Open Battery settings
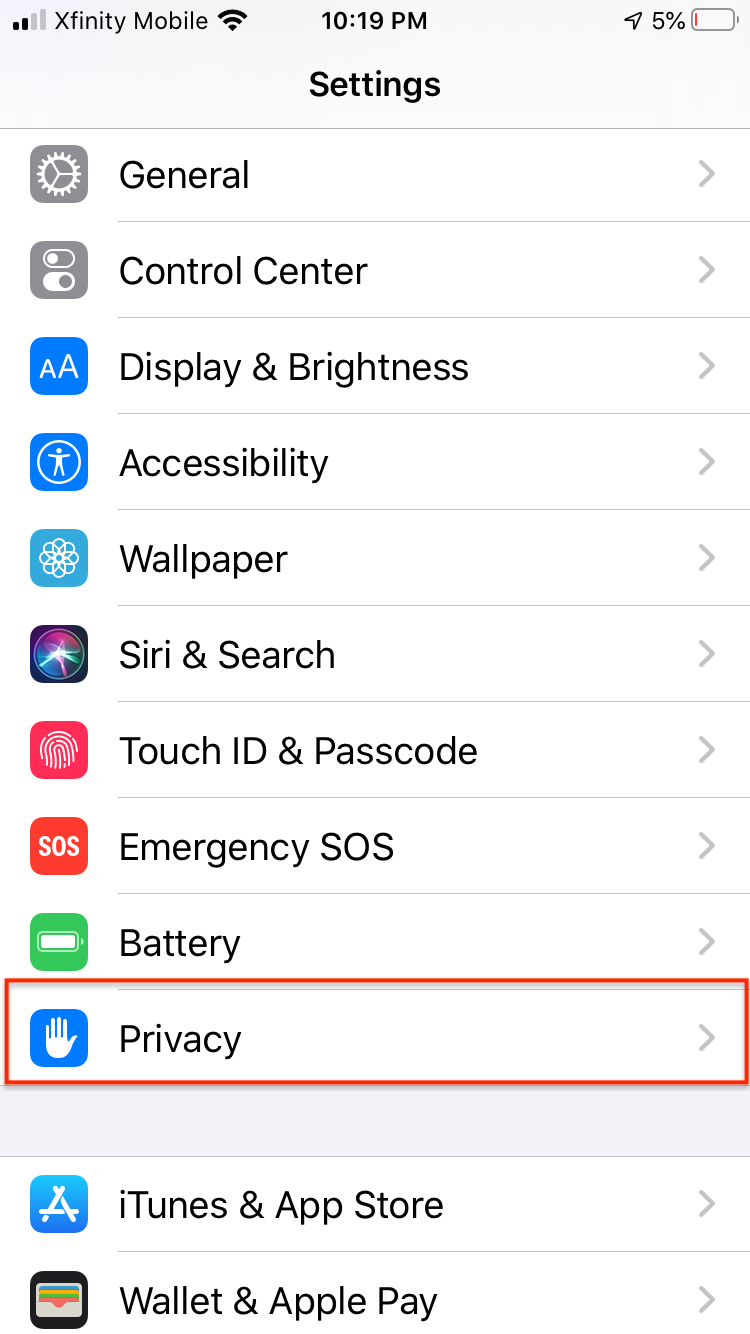 tap(375, 943)
